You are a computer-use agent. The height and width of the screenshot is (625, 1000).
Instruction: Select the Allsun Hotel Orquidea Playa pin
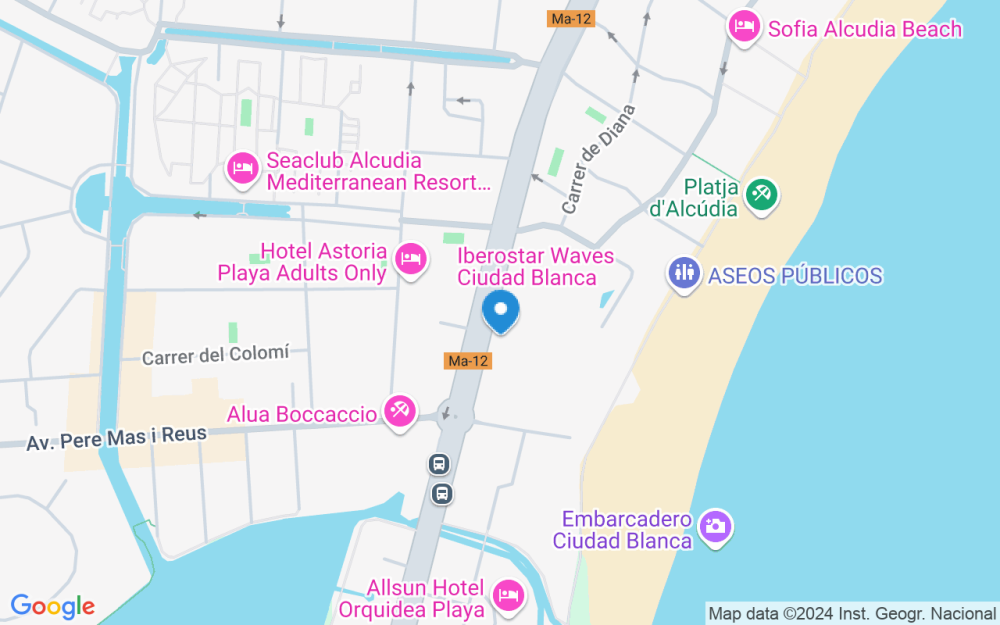(x=508, y=596)
